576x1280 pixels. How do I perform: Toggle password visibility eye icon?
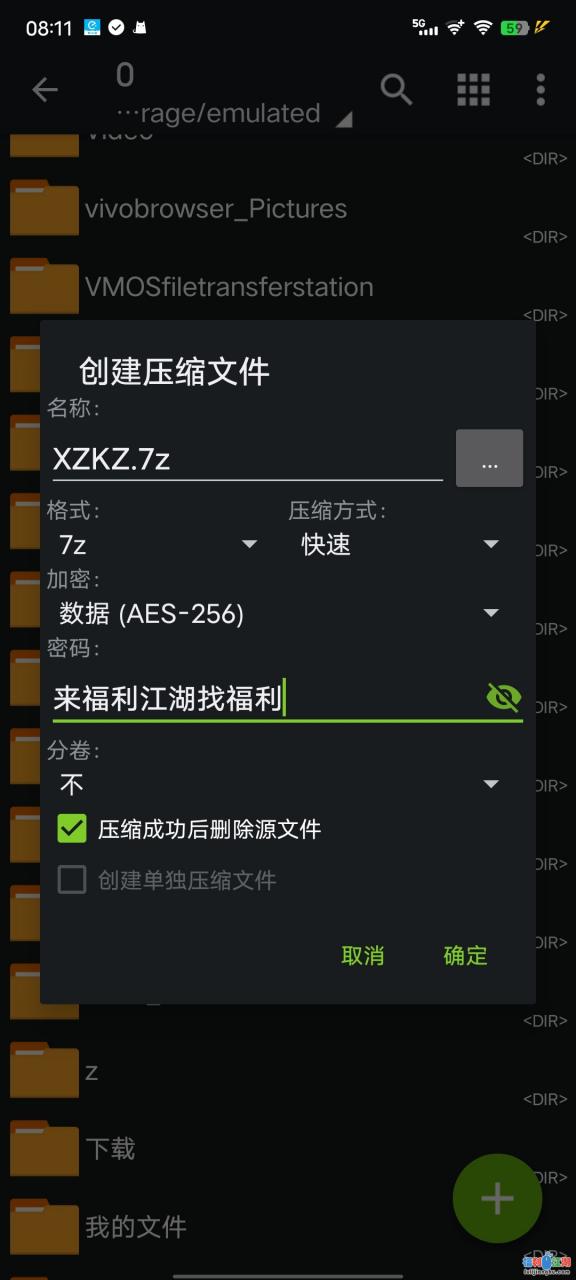coord(503,697)
